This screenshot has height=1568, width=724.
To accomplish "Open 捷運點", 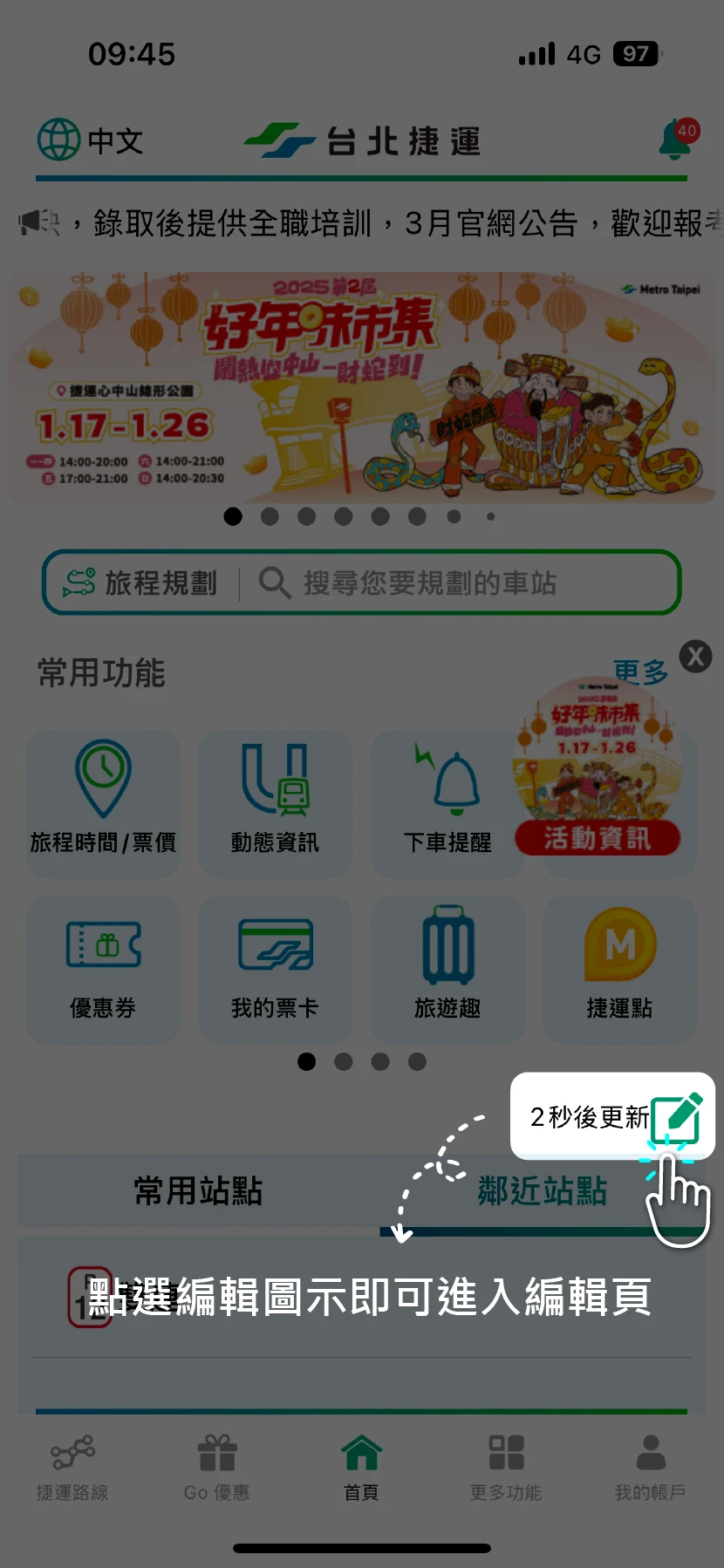I will [x=619, y=970].
